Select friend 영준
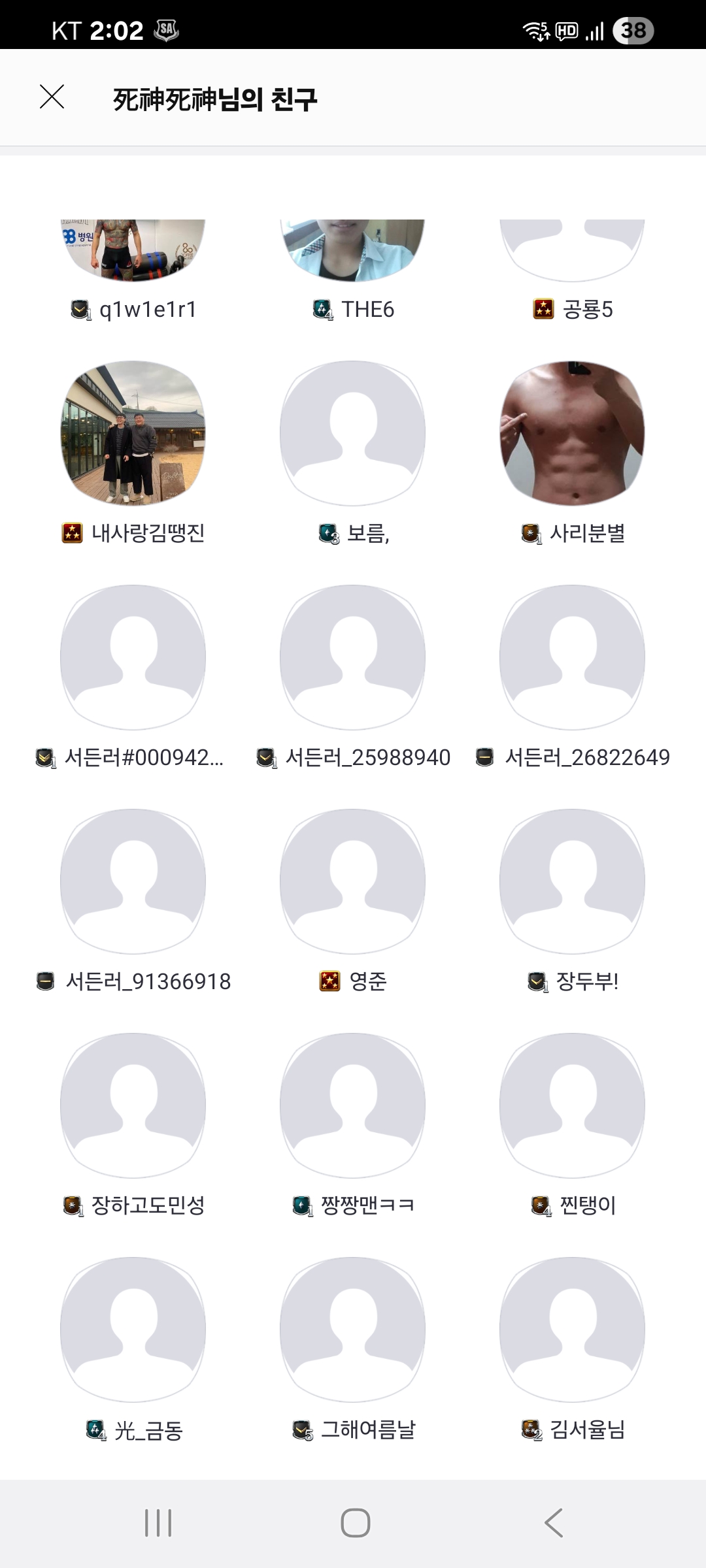This screenshot has height=1568, width=706. tap(353, 881)
